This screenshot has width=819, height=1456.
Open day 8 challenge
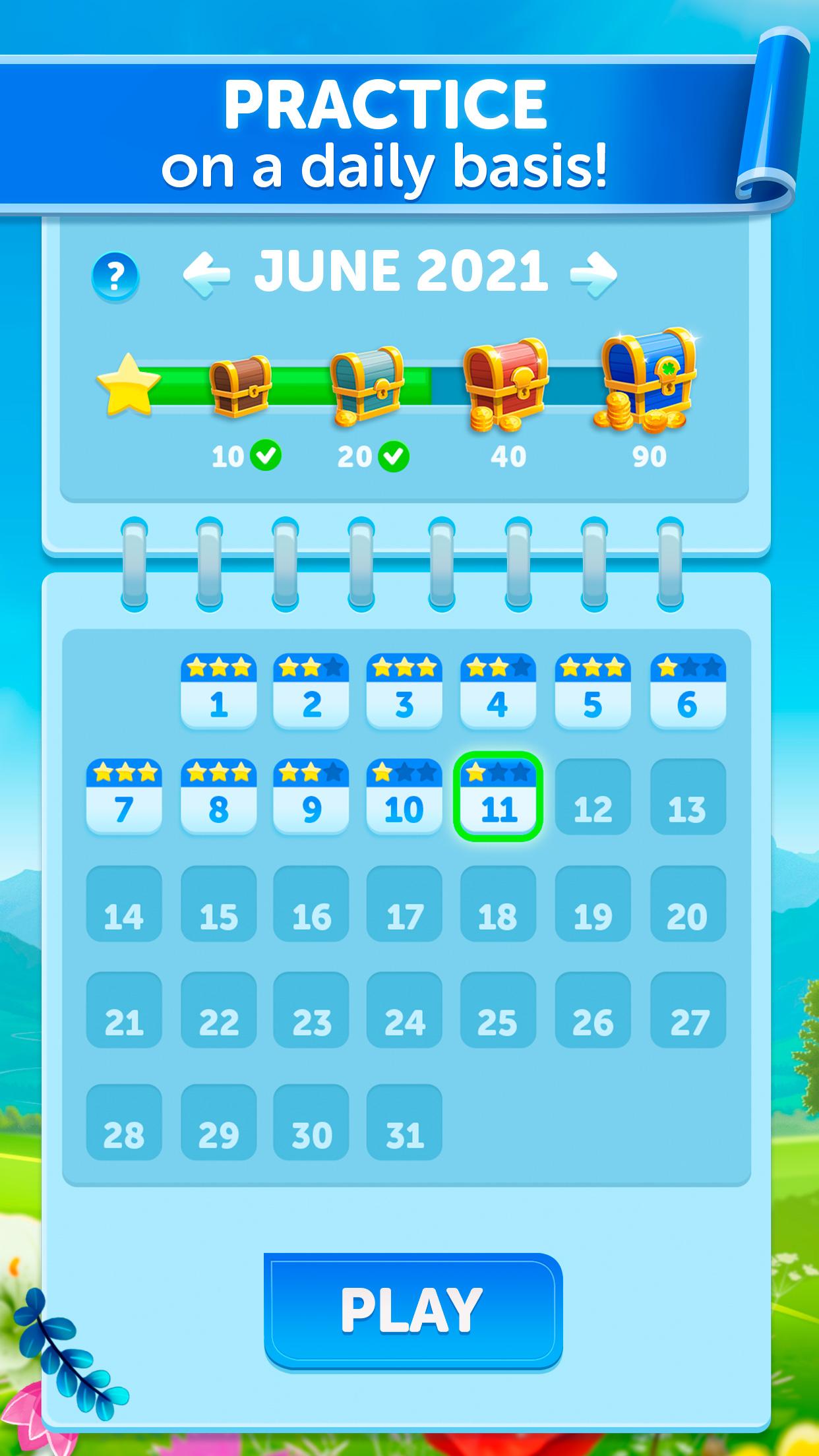218,797
